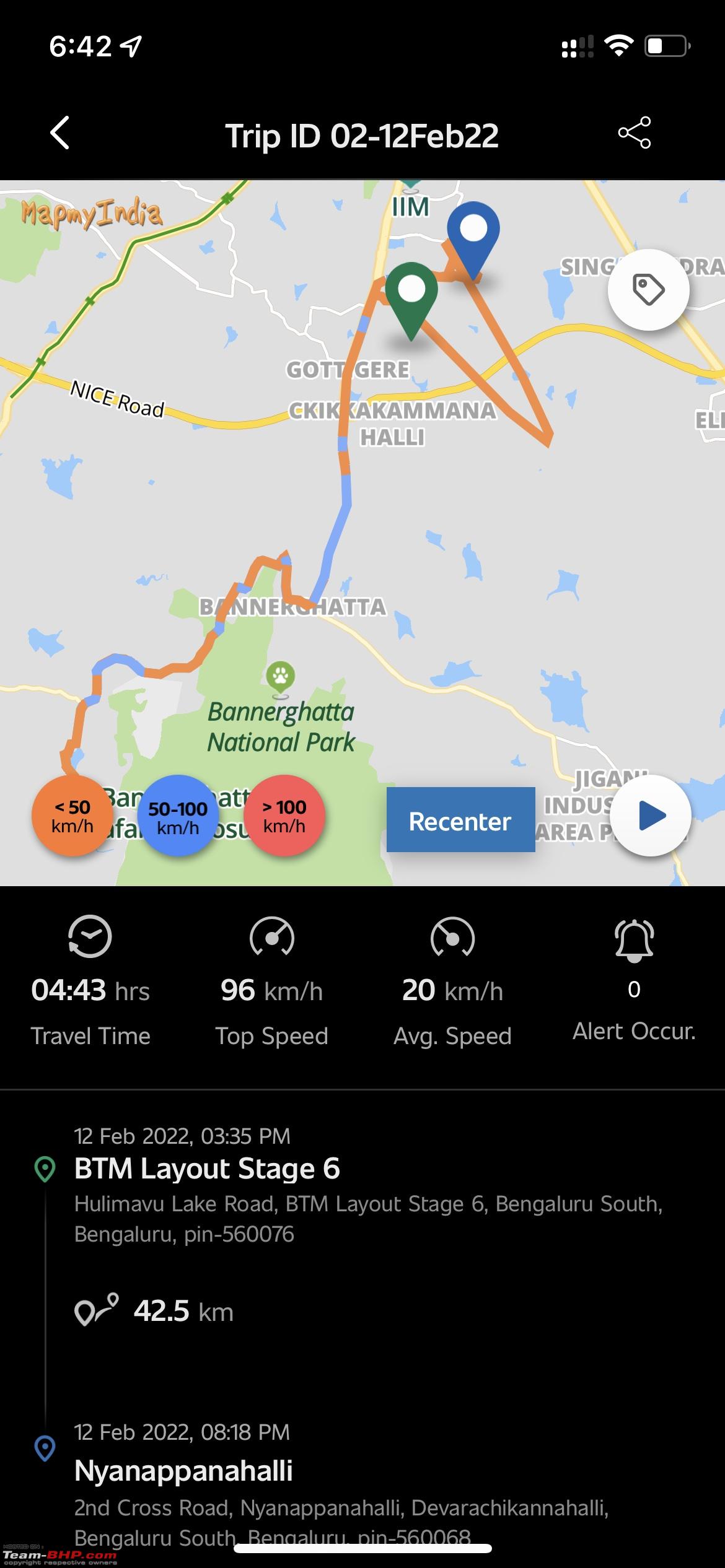Recenter the map on the route

(x=460, y=820)
